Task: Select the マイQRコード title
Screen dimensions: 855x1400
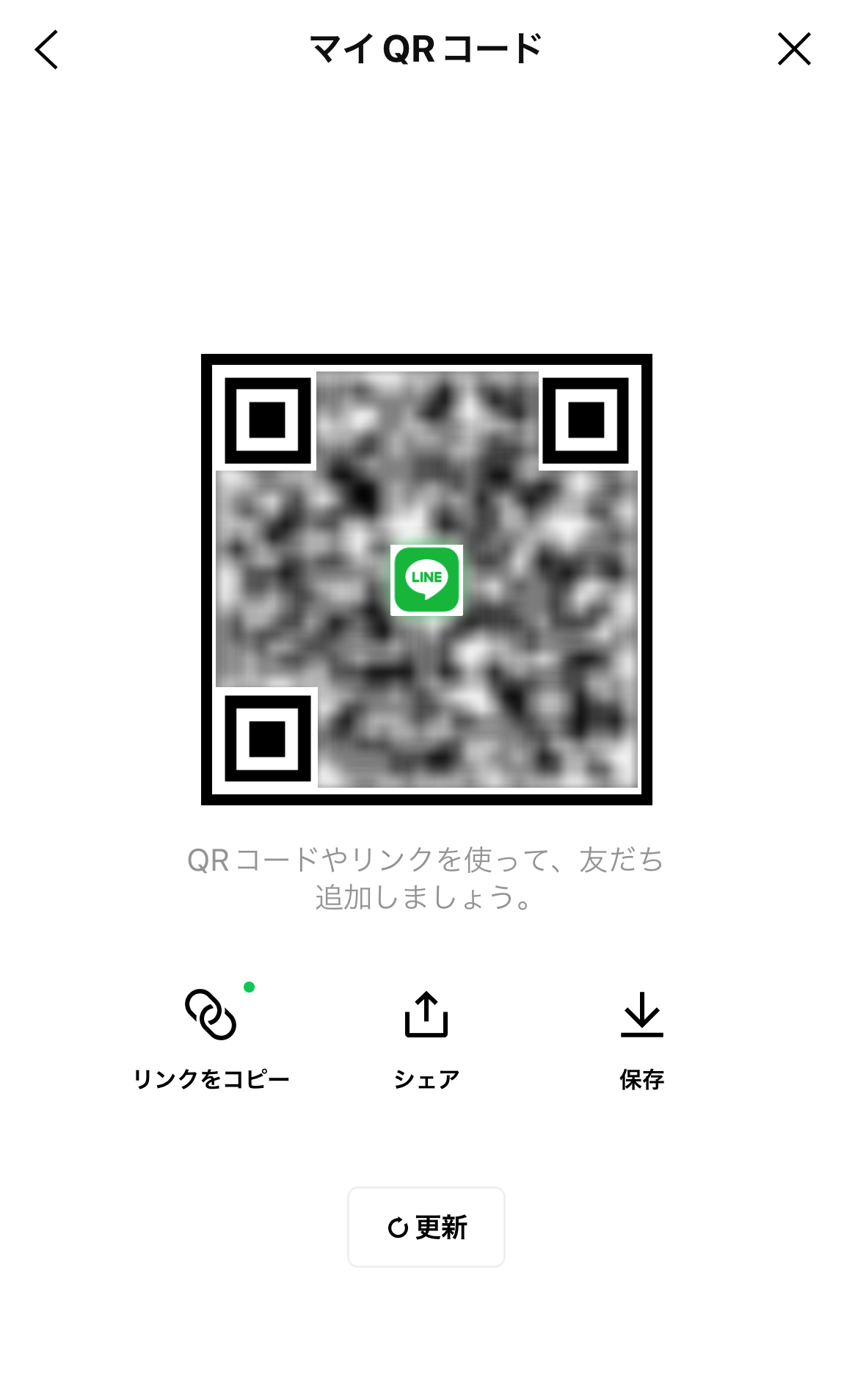Action: tap(426, 48)
